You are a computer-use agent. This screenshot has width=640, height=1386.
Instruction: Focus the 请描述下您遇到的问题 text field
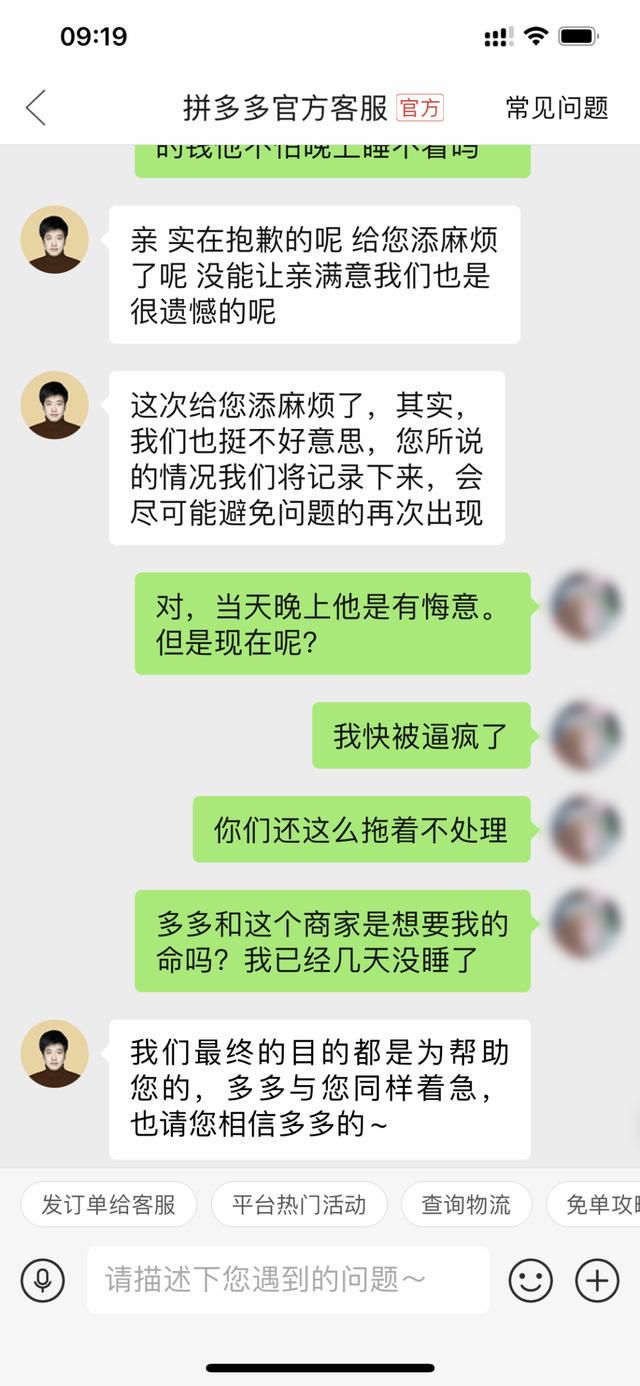click(x=288, y=1279)
